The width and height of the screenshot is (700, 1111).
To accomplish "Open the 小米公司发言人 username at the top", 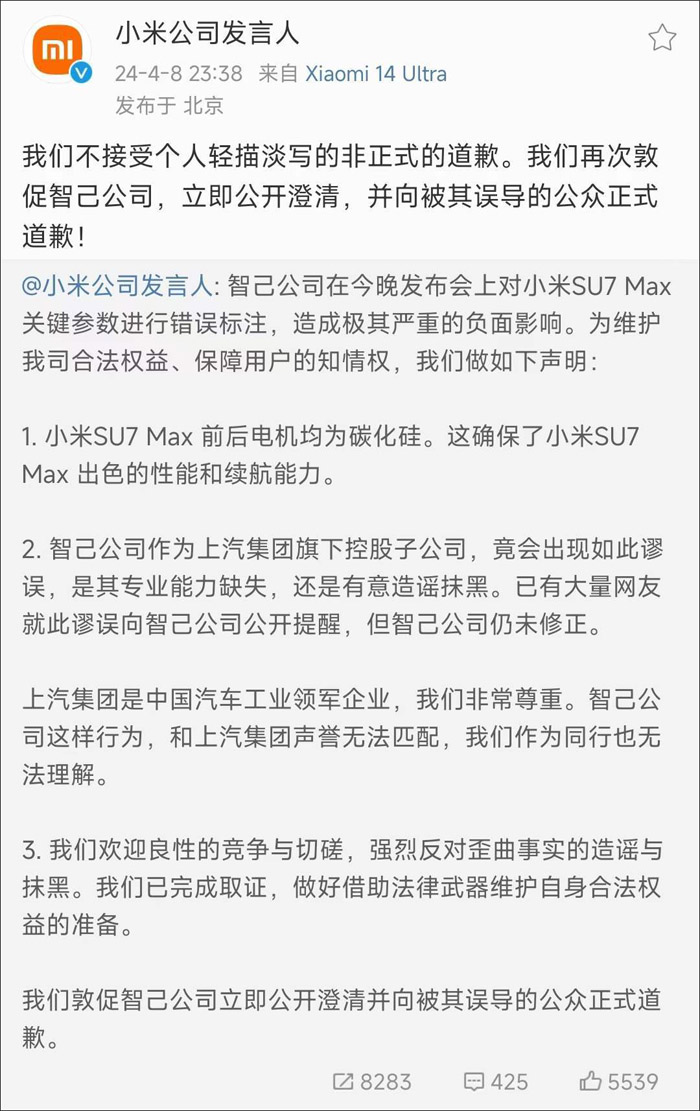I will pyautogui.click(x=208, y=34).
